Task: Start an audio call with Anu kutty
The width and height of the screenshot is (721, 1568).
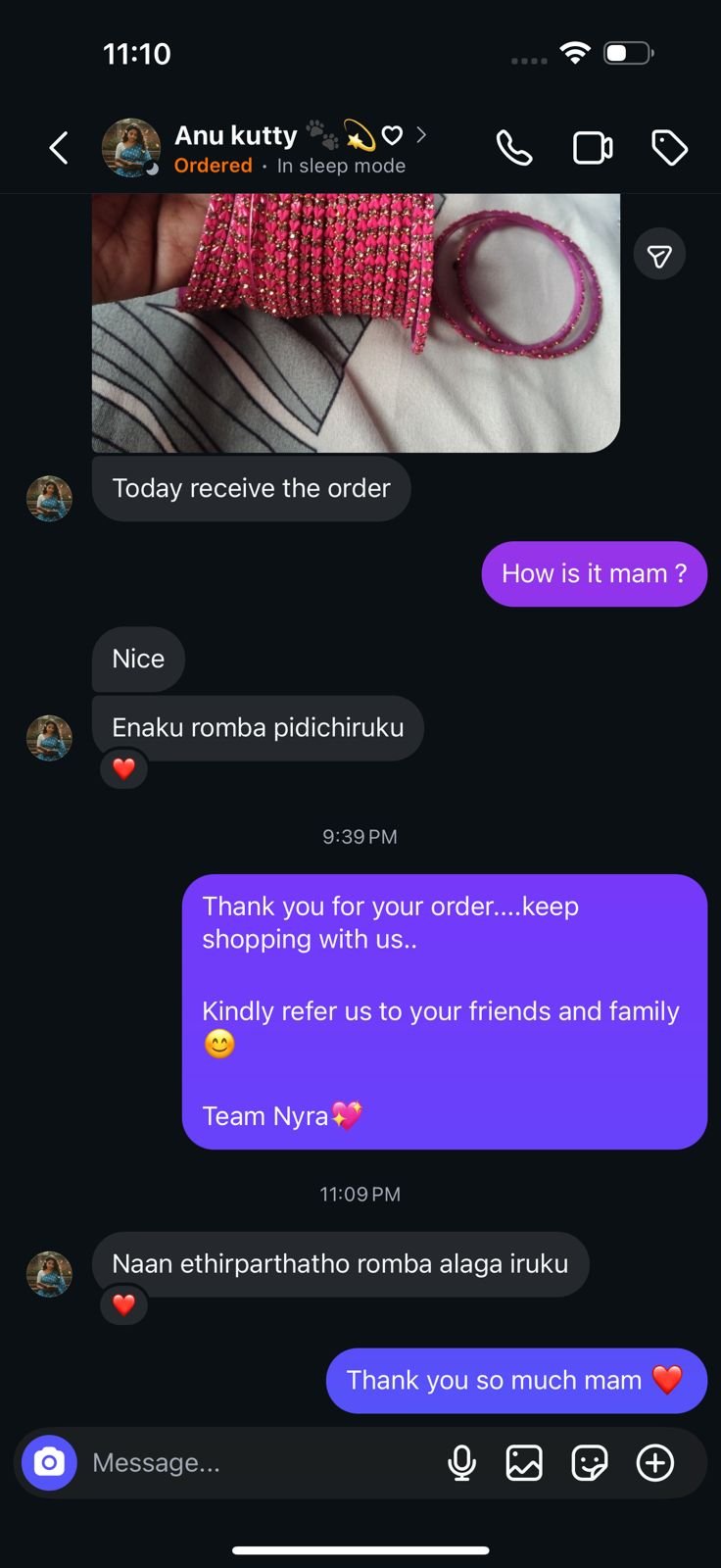Action: [x=514, y=149]
